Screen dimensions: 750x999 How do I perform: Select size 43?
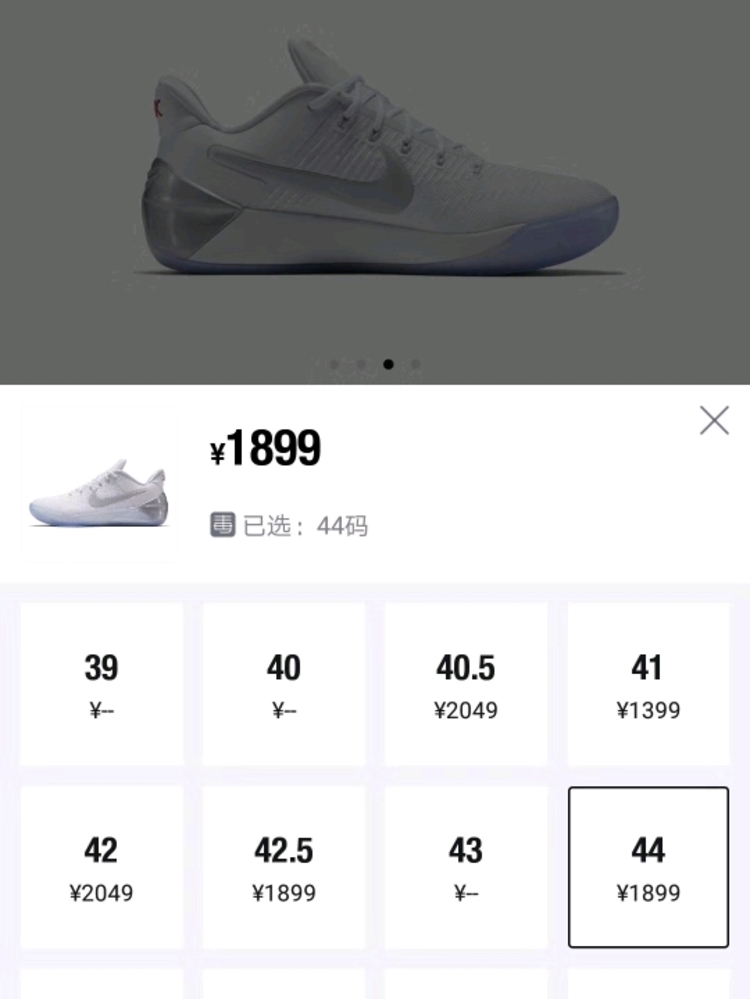466,867
